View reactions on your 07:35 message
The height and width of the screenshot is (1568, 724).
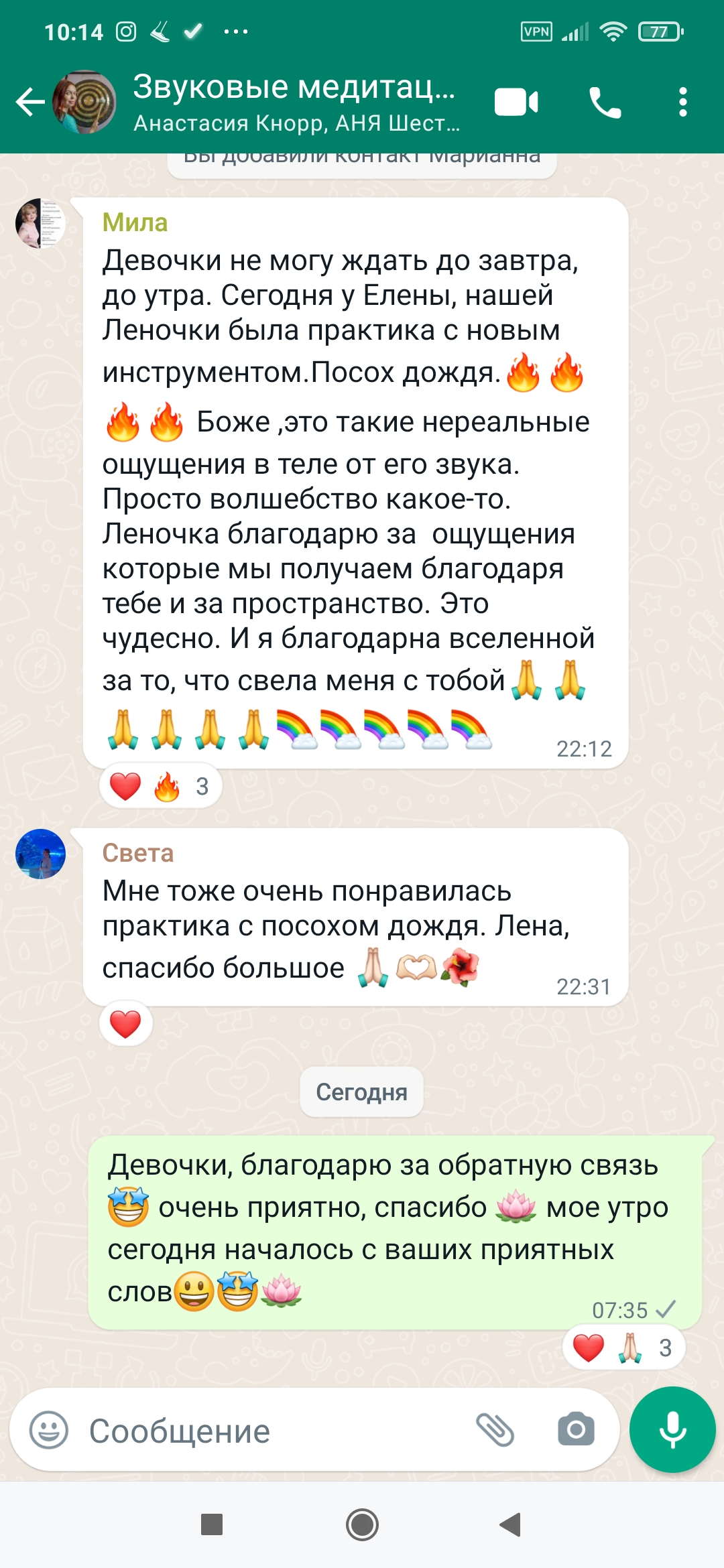[623, 1348]
